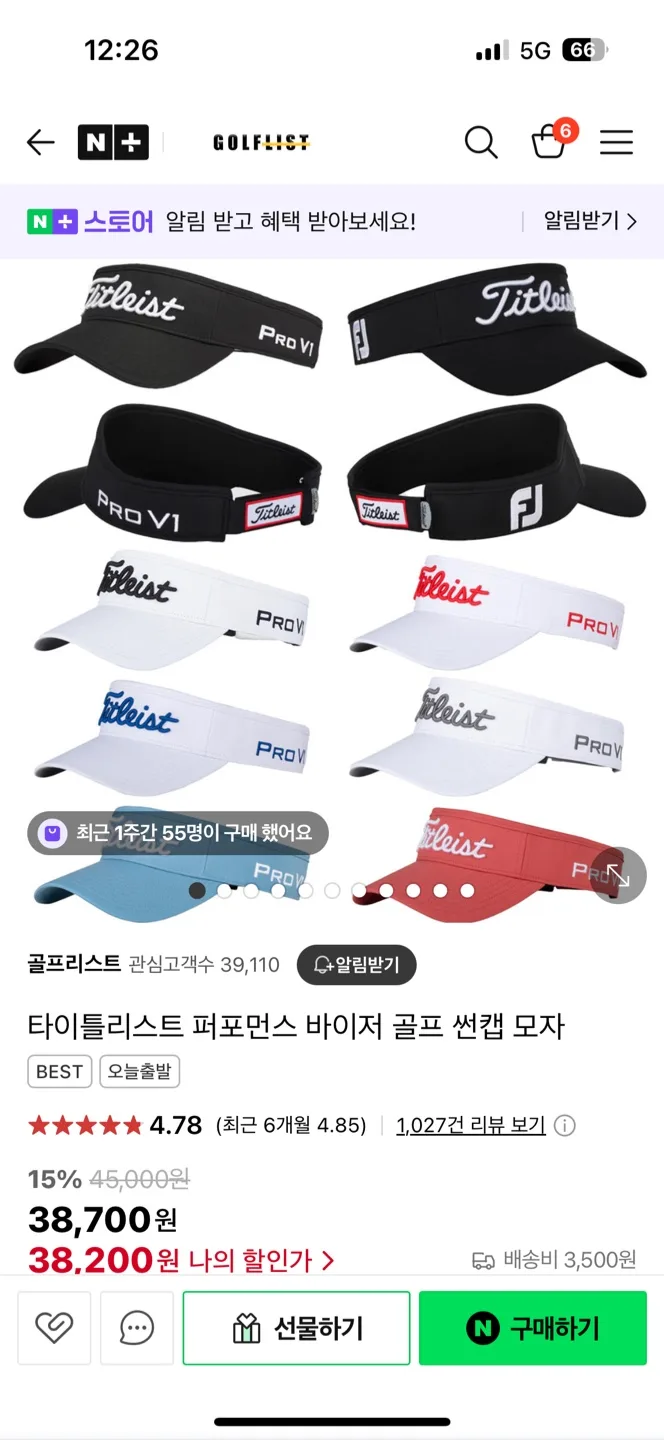Viewport: 664px width, 1440px height.
Task: Go back using the arrow icon
Action: pos(40,143)
